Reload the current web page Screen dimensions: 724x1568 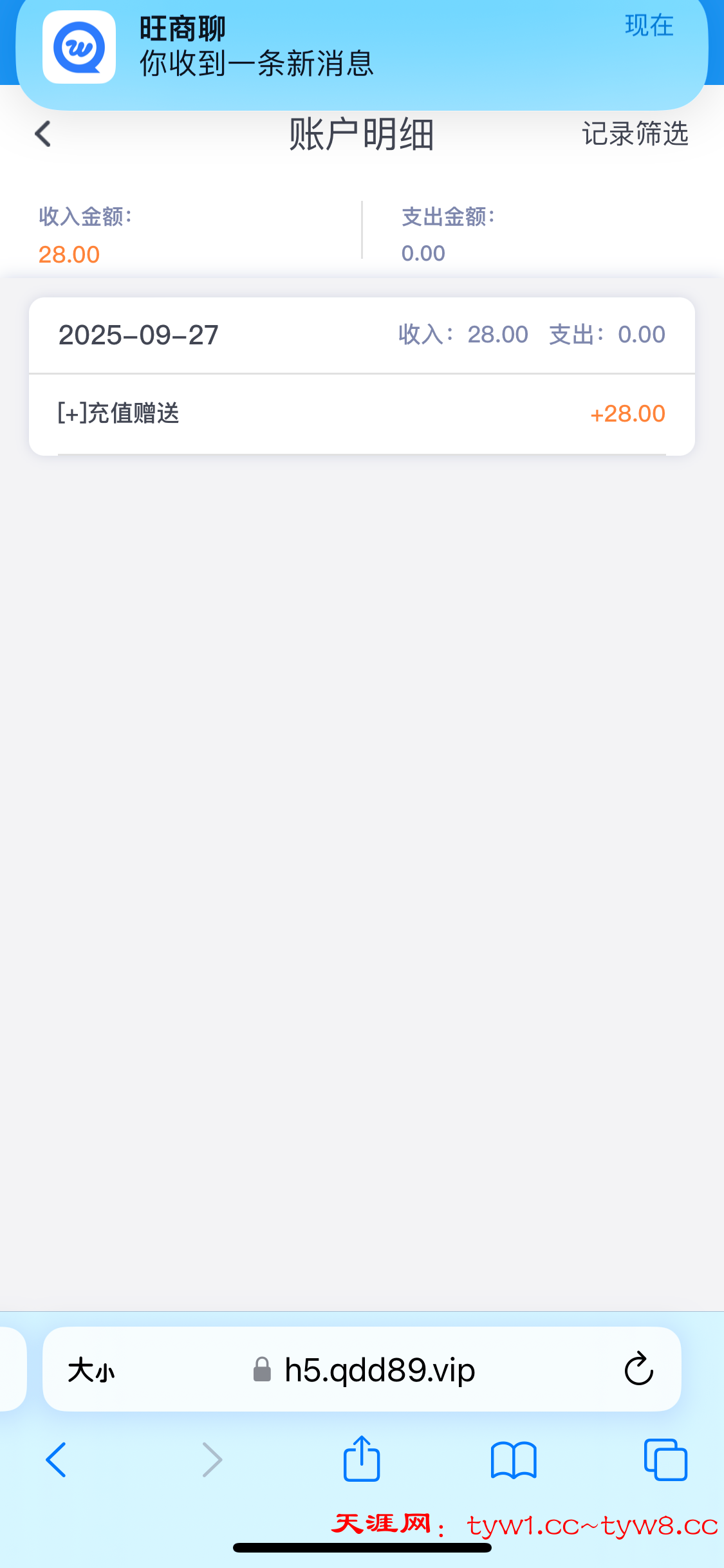[638, 1369]
